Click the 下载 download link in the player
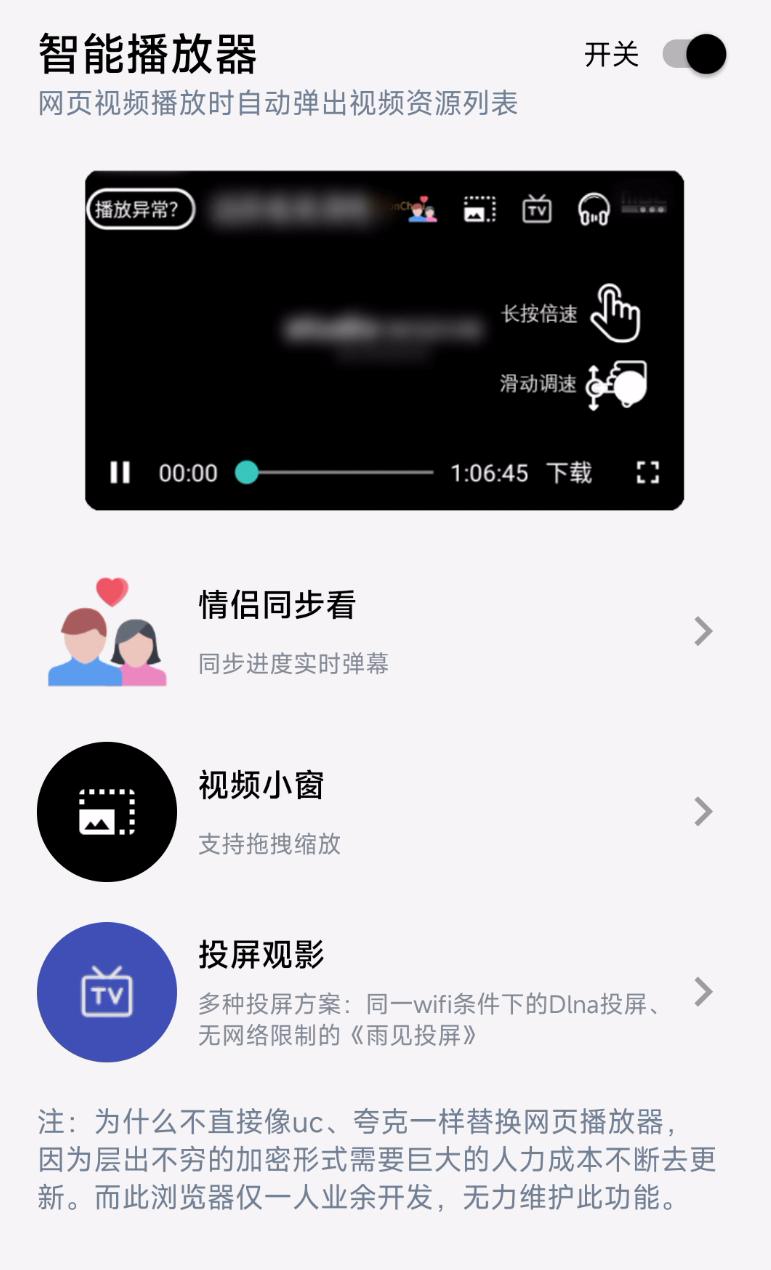The width and height of the screenshot is (771, 1270). tap(569, 473)
